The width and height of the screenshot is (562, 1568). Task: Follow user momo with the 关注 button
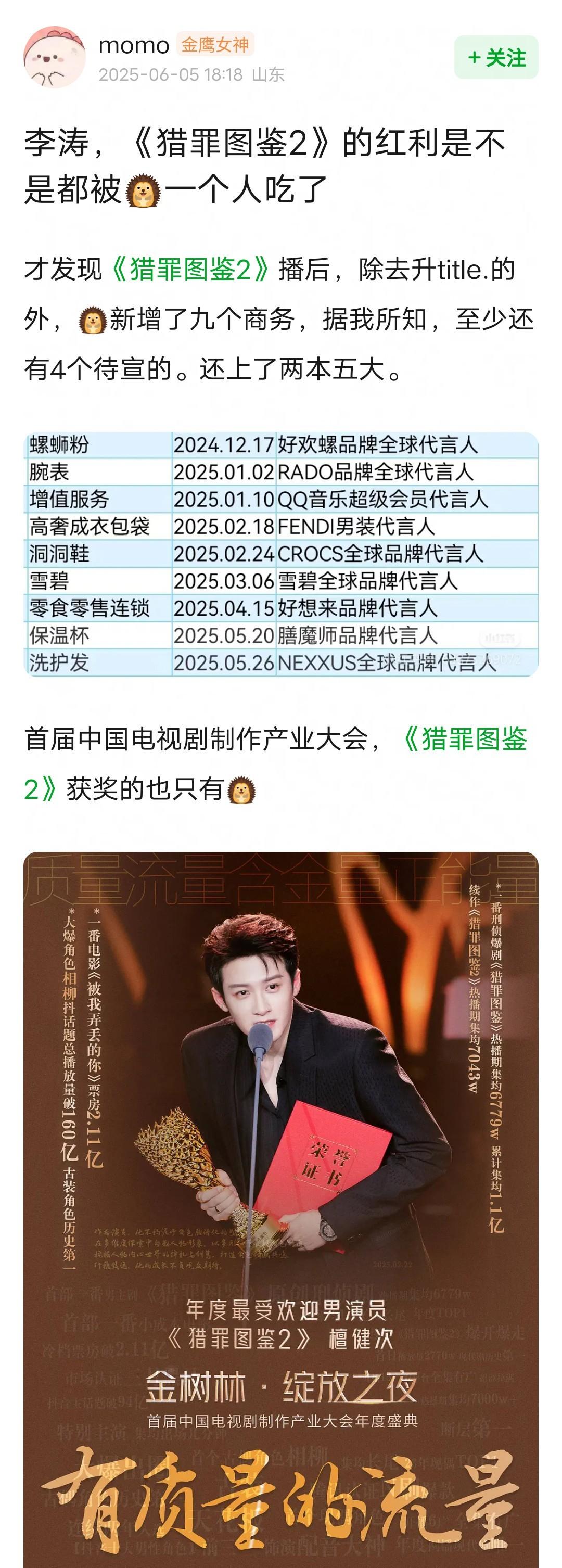point(496,58)
